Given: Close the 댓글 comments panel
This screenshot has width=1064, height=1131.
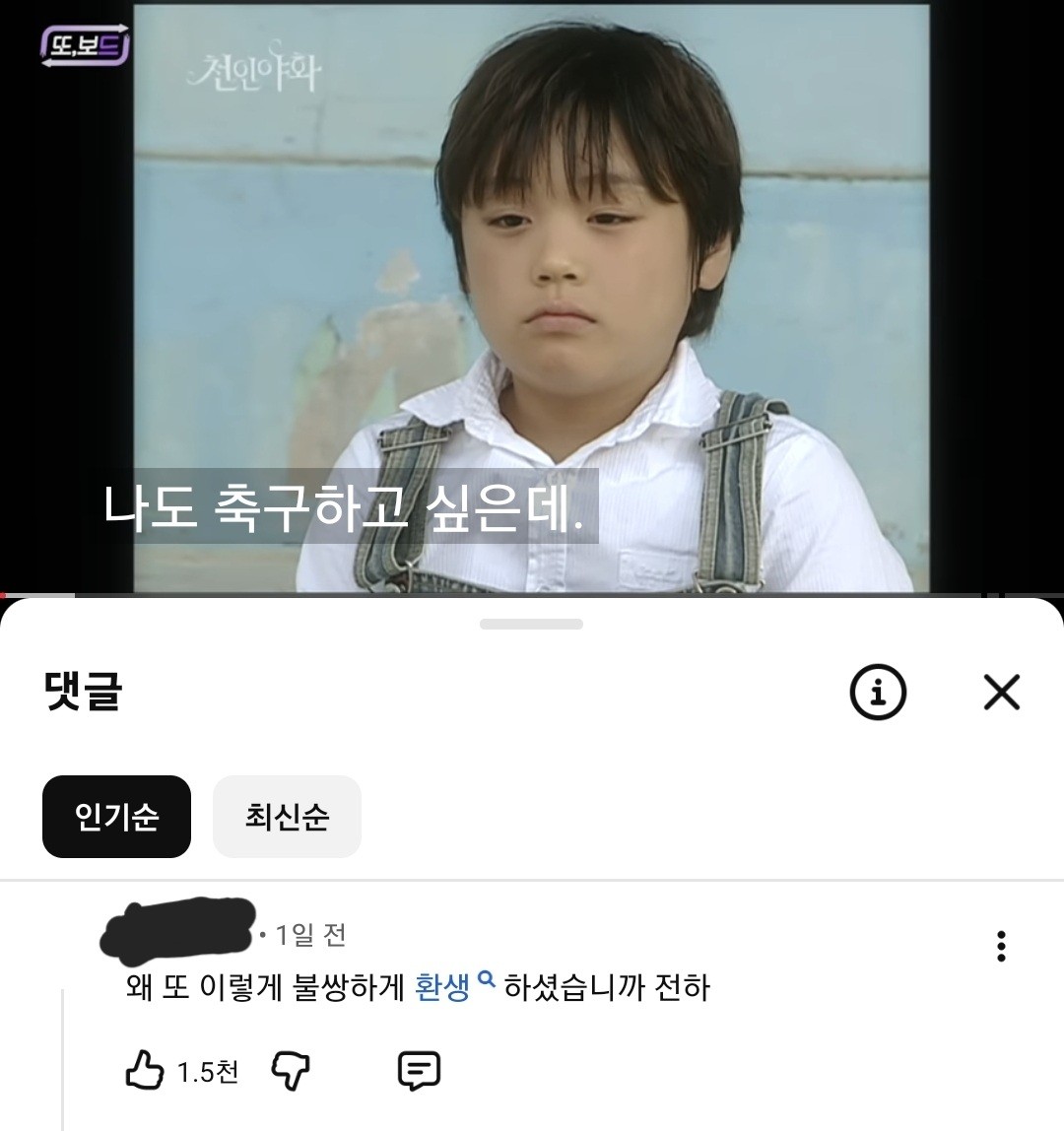Looking at the screenshot, I should coord(1001,694).
